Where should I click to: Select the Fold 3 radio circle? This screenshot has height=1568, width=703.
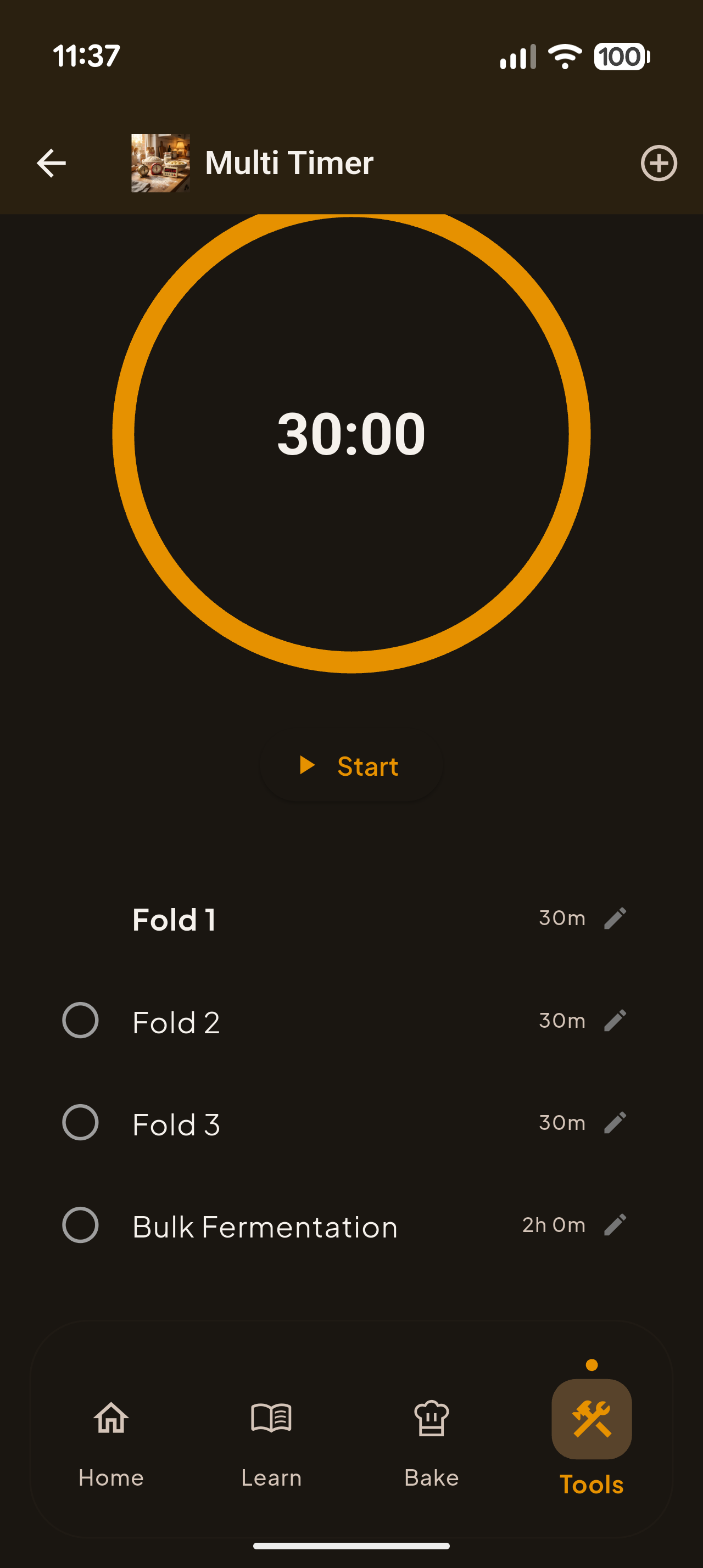point(80,1122)
